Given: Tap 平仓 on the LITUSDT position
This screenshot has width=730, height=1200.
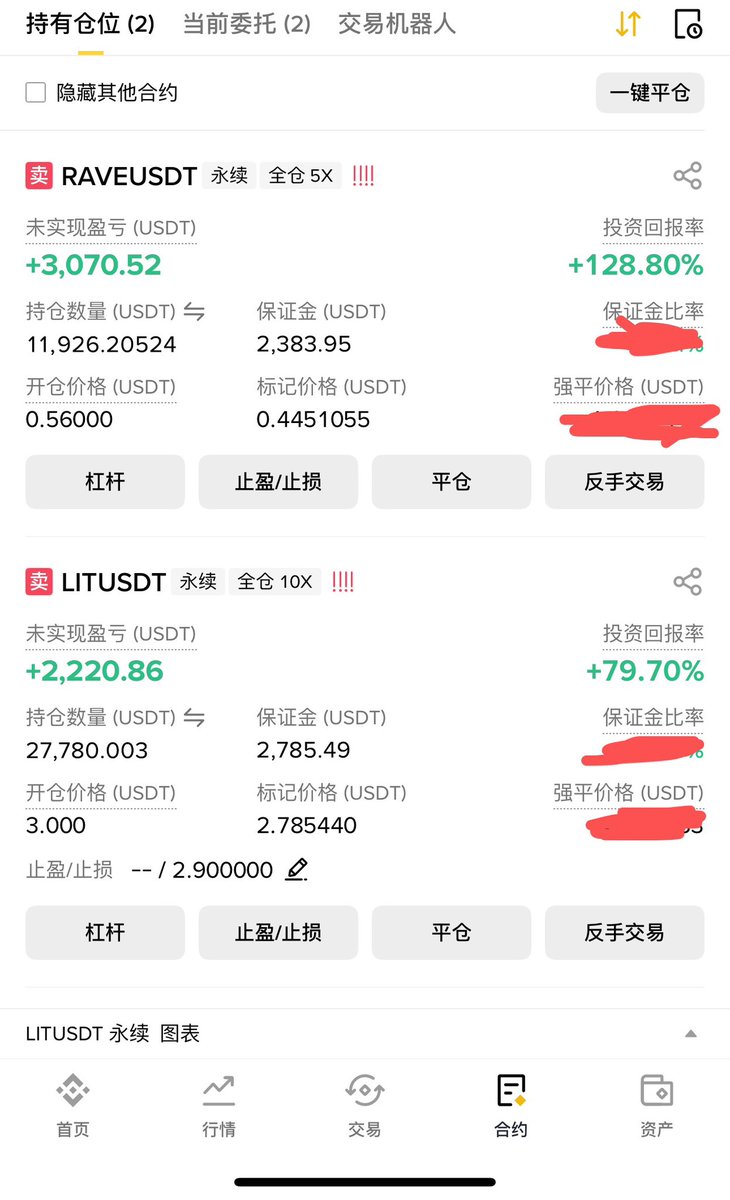Looking at the screenshot, I should click(451, 933).
